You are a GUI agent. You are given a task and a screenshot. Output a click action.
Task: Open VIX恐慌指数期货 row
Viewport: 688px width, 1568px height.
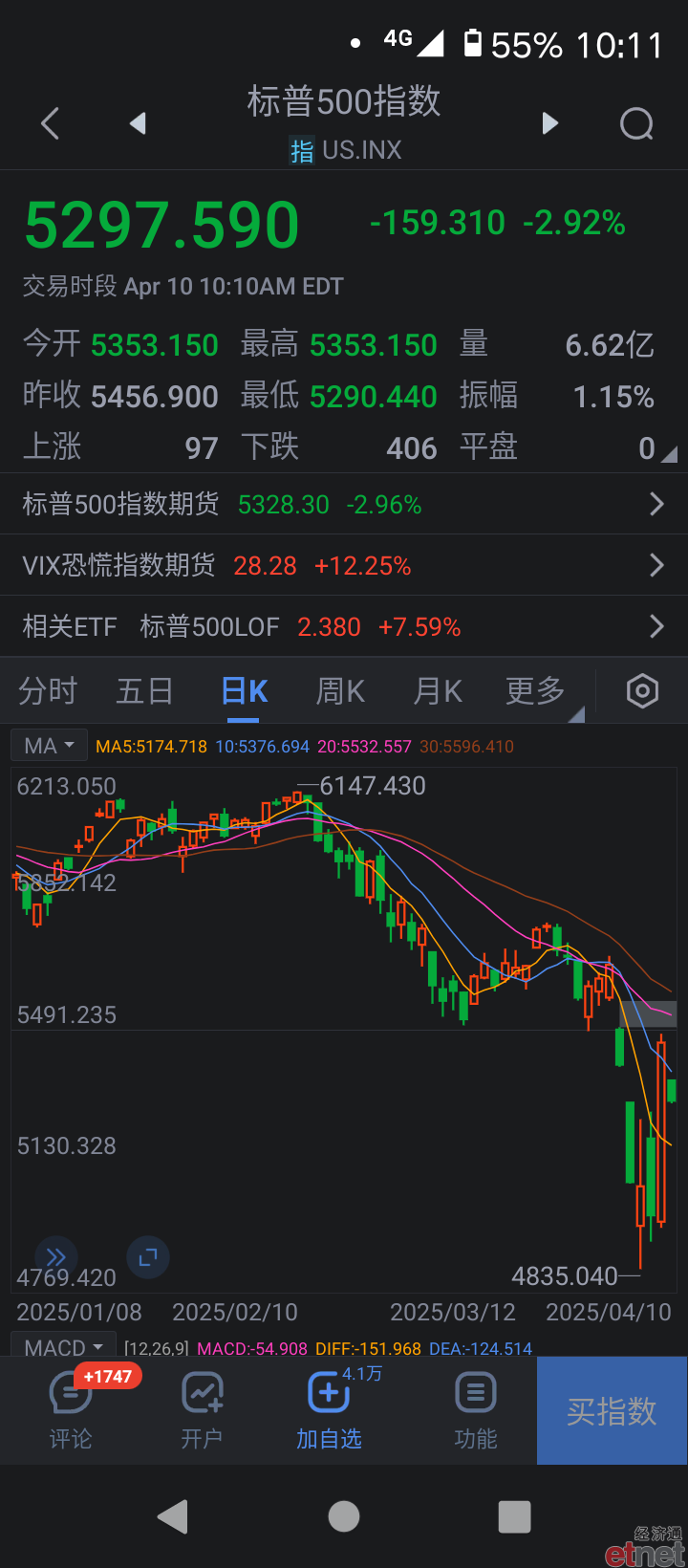click(x=344, y=565)
